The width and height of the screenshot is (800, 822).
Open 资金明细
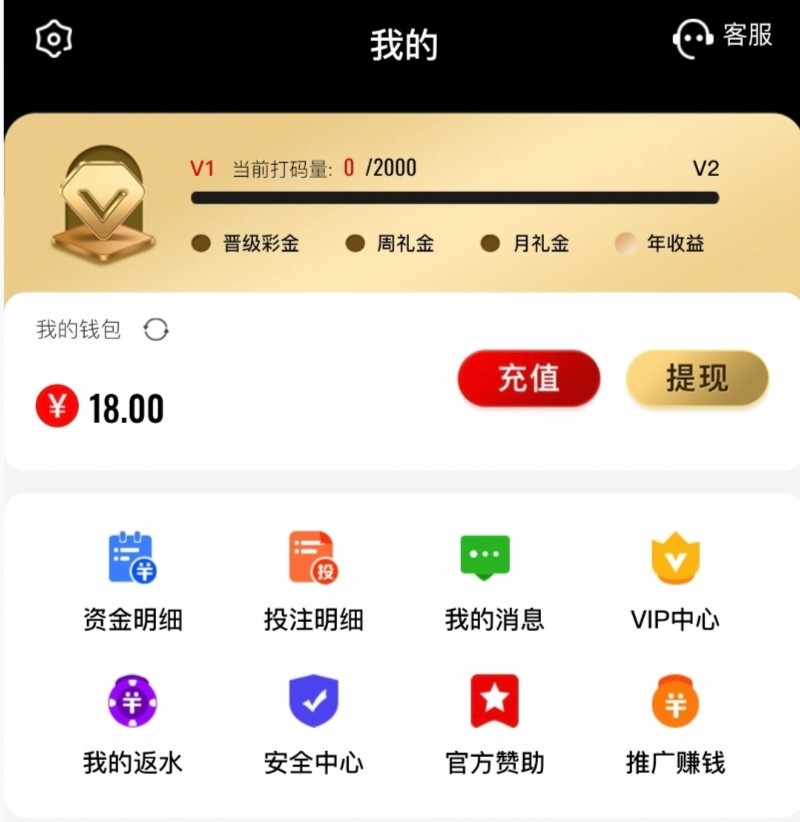click(x=132, y=580)
